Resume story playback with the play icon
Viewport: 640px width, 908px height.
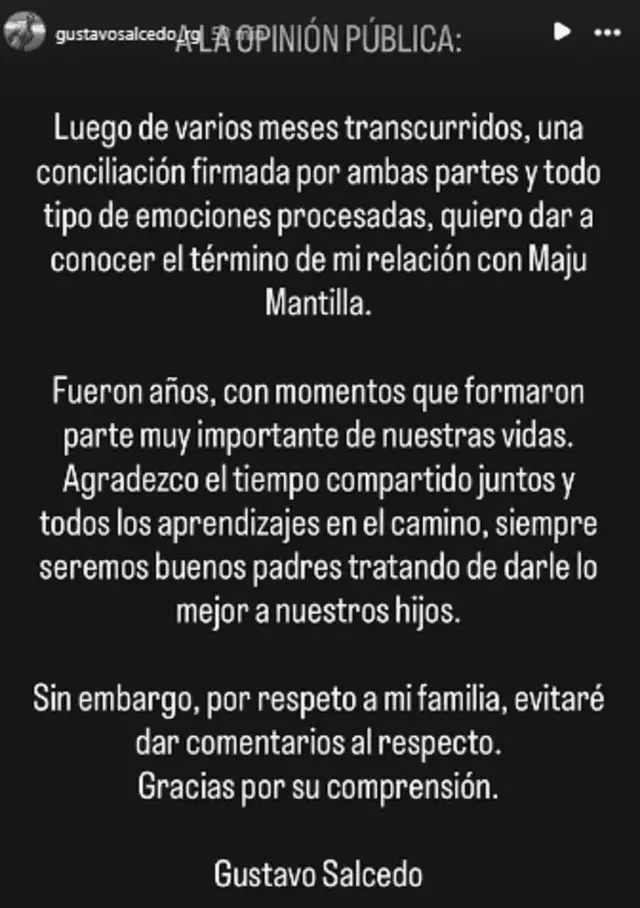click(561, 34)
